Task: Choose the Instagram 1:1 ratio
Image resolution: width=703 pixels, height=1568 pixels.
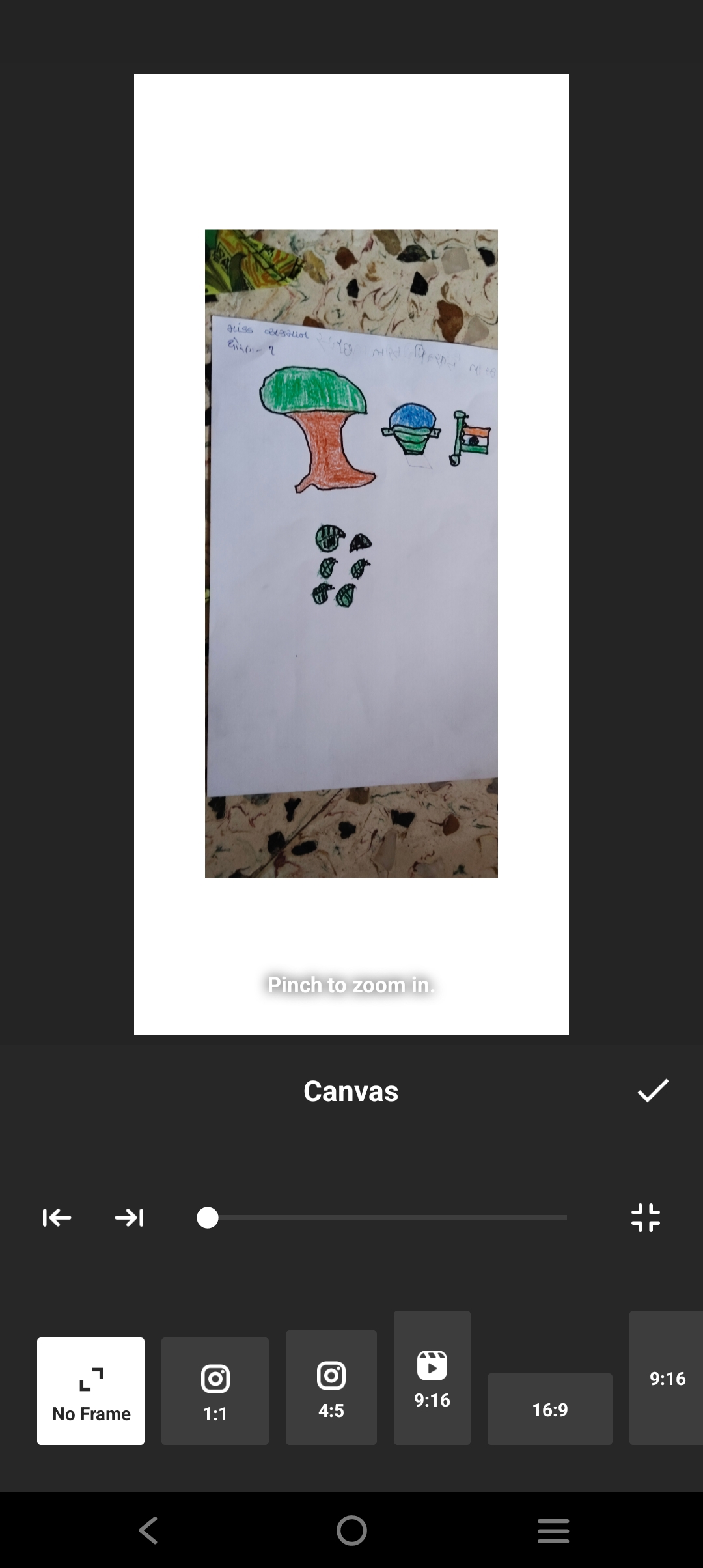Action: coord(215,1391)
